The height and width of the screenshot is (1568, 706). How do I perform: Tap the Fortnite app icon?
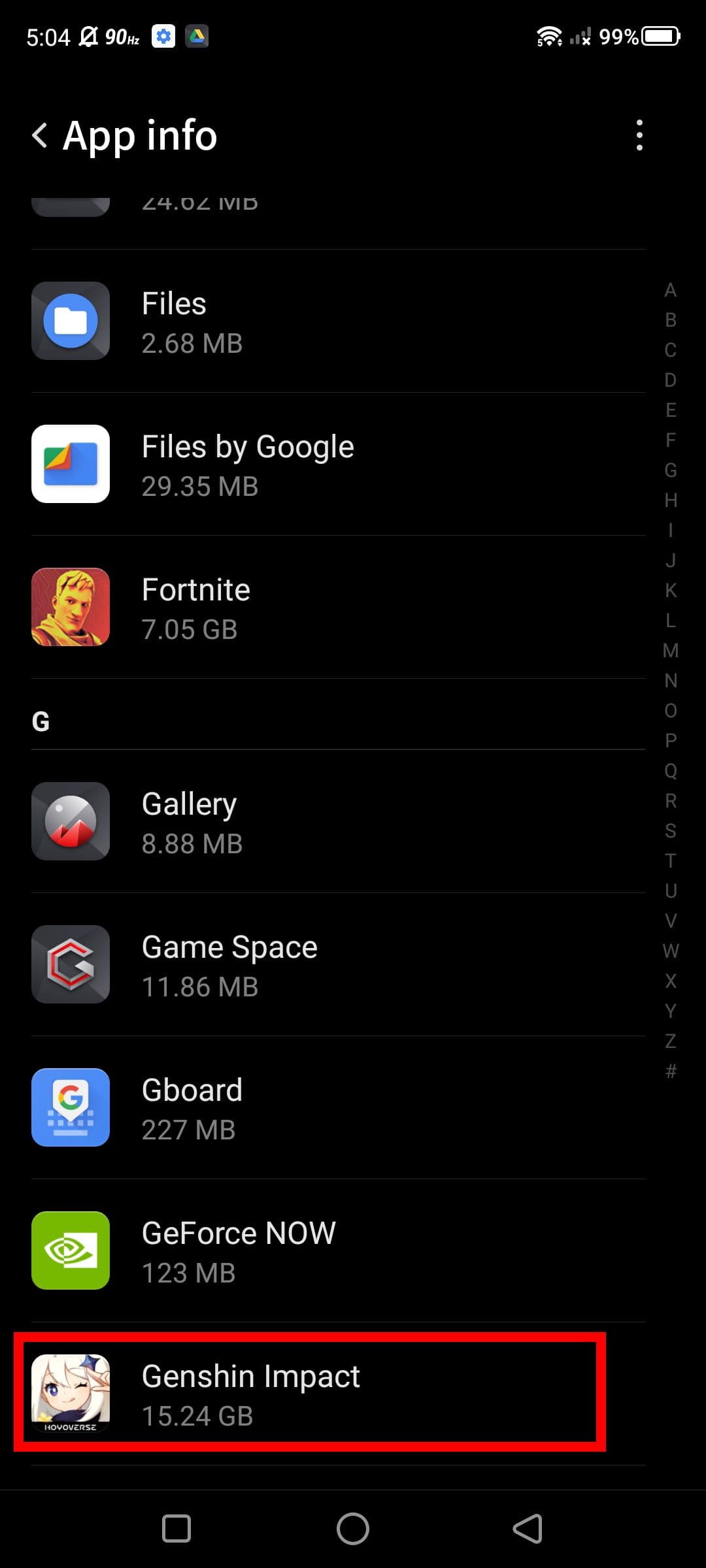click(x=70, y=607)
